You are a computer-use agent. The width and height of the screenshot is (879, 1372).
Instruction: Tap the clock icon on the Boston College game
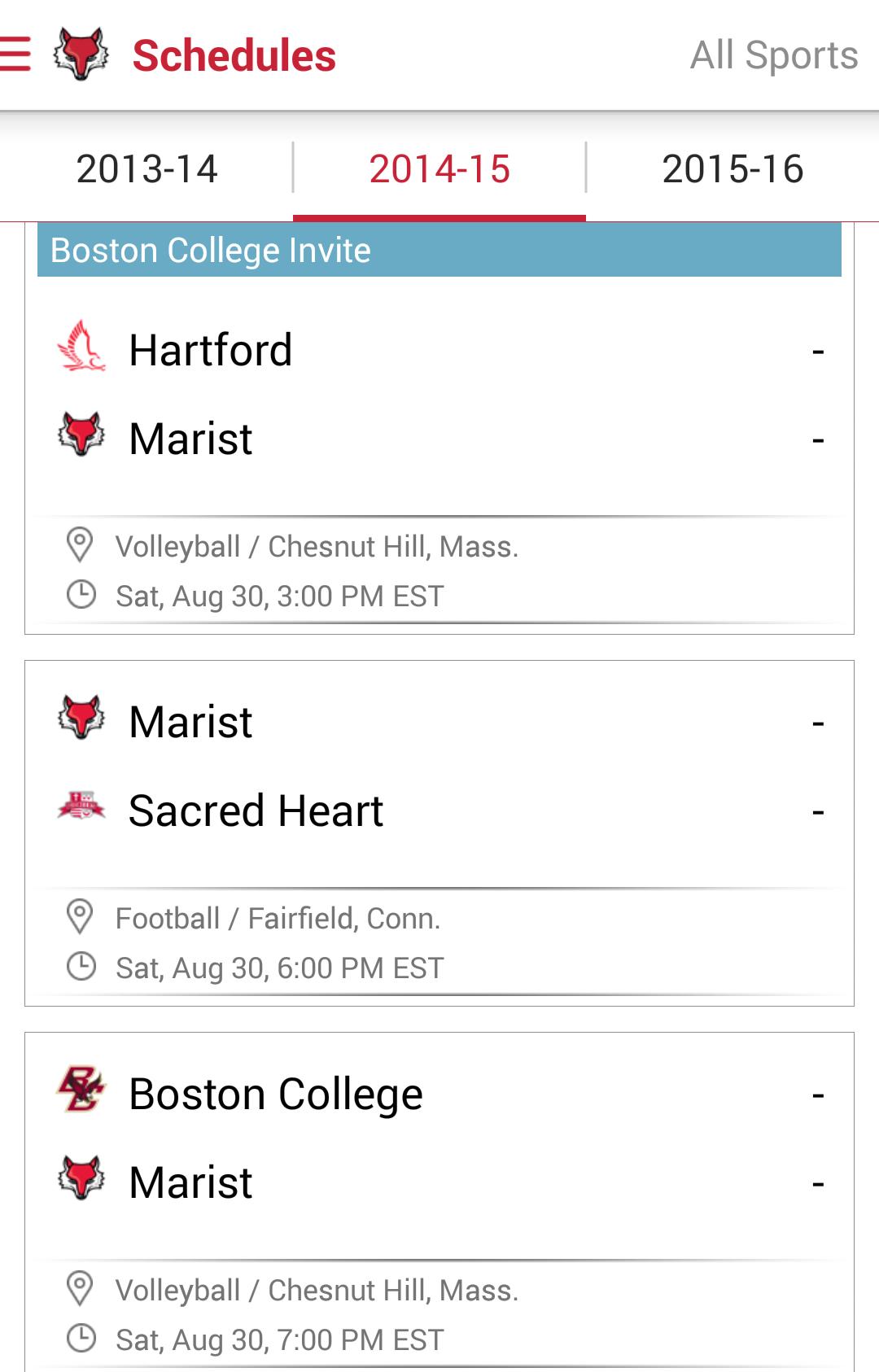click(81, 1337)
